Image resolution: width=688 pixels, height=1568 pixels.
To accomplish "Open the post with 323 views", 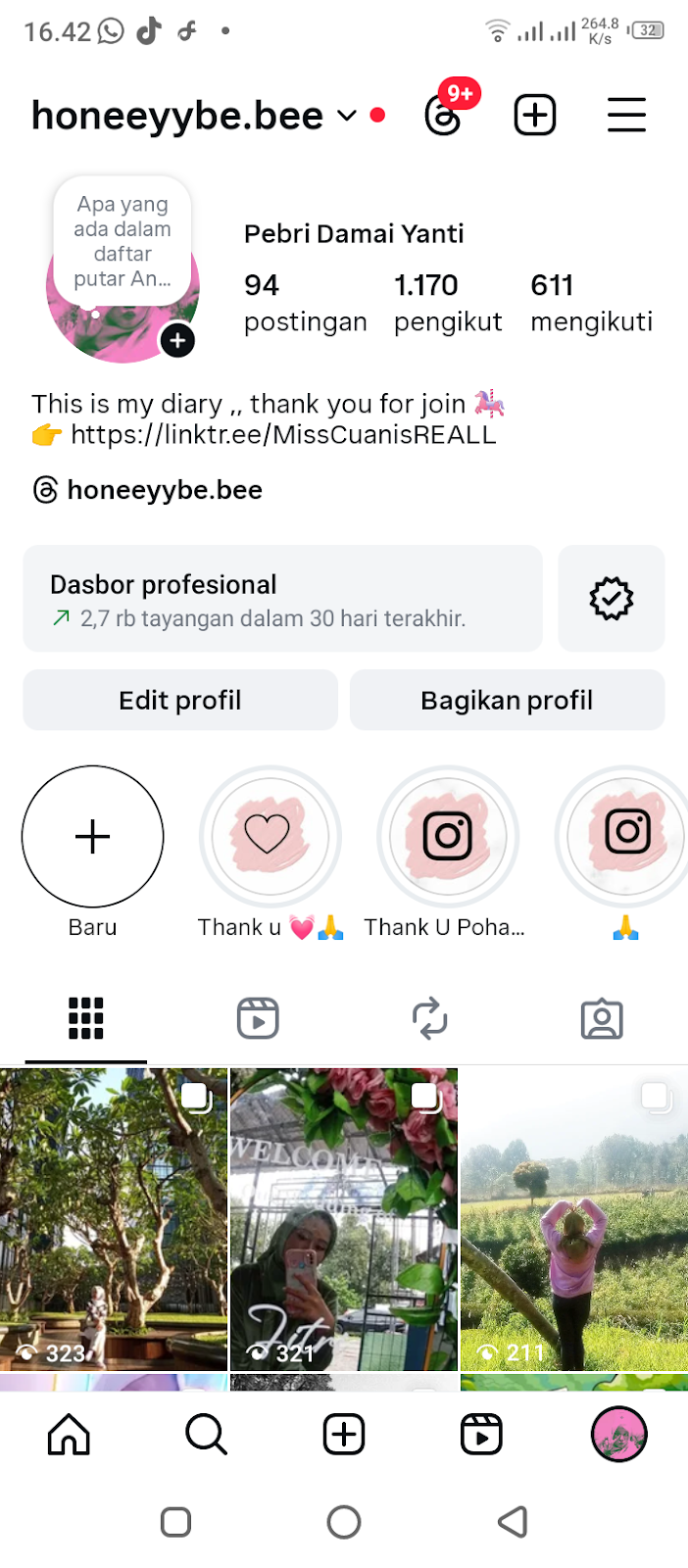I will tap(114, 1218).
